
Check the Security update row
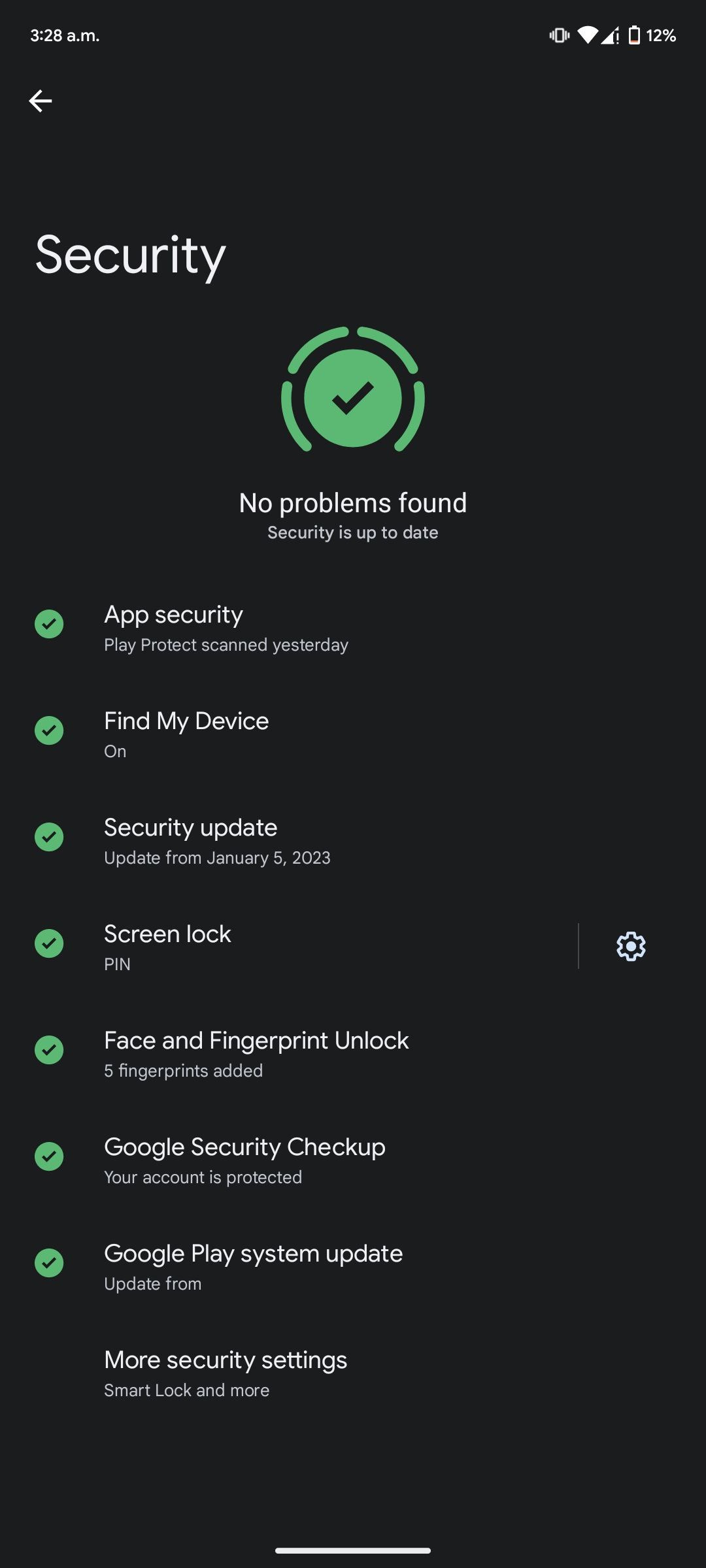click(353, 841)
